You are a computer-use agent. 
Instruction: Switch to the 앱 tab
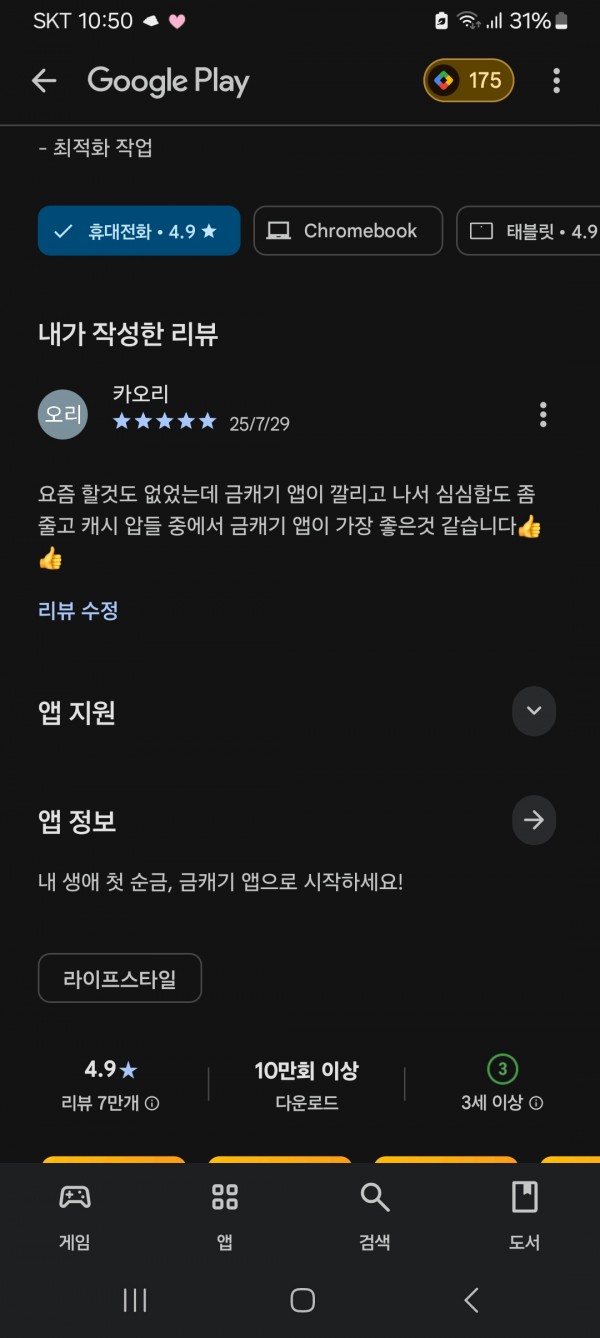coord(225,1215)
